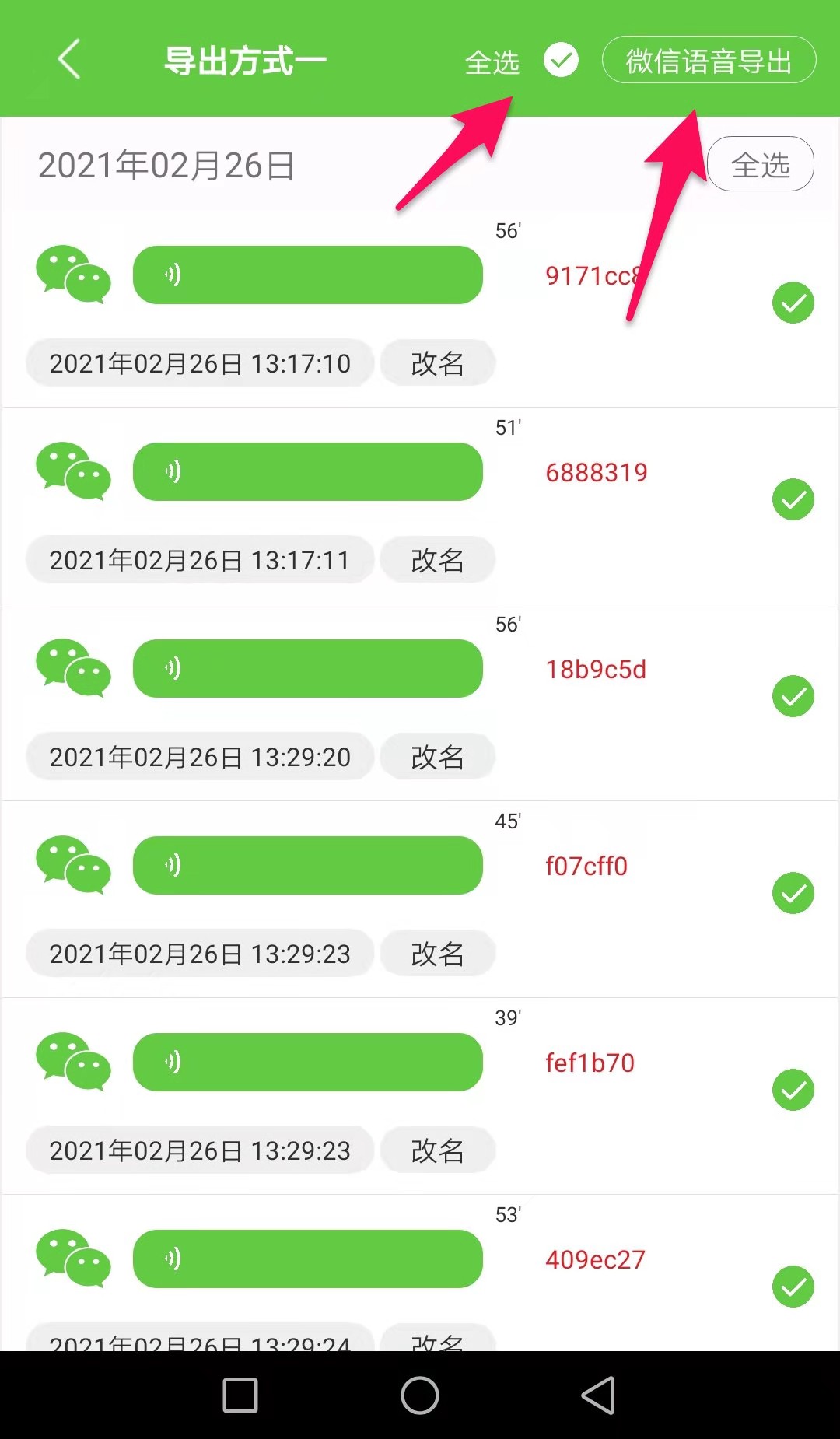Screen dimensions: 840x1439
Task: Deselect the voice message 6888319
Action: [x=793, y=499]
